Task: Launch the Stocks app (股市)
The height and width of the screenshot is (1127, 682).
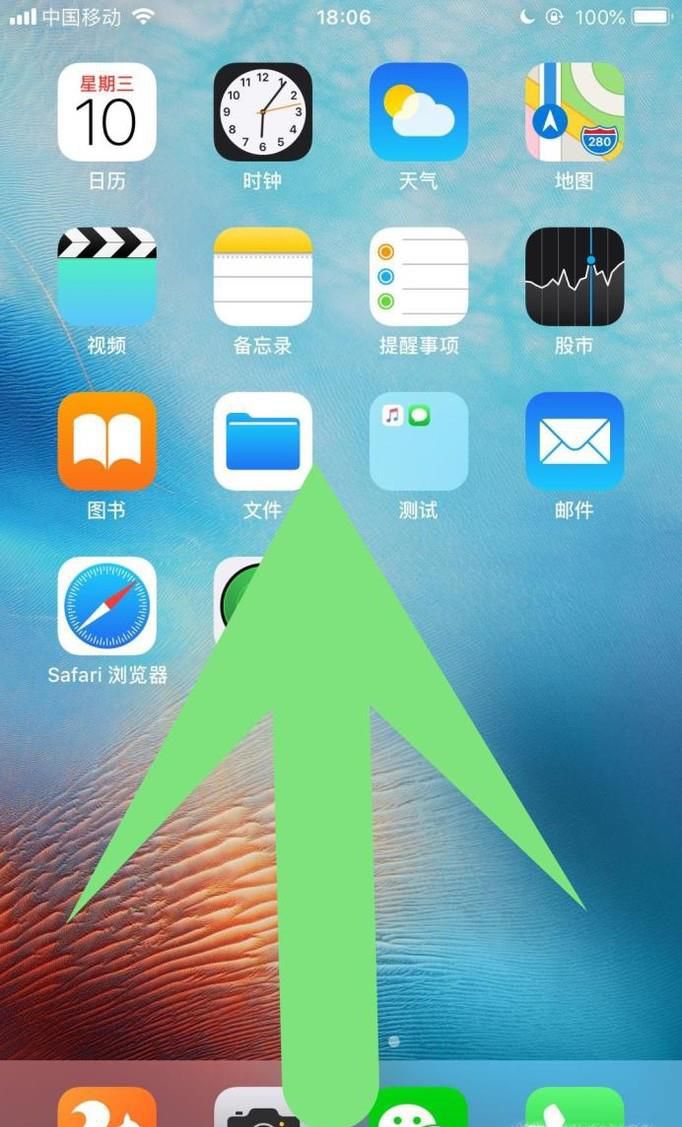Action: tap(575, 277)
